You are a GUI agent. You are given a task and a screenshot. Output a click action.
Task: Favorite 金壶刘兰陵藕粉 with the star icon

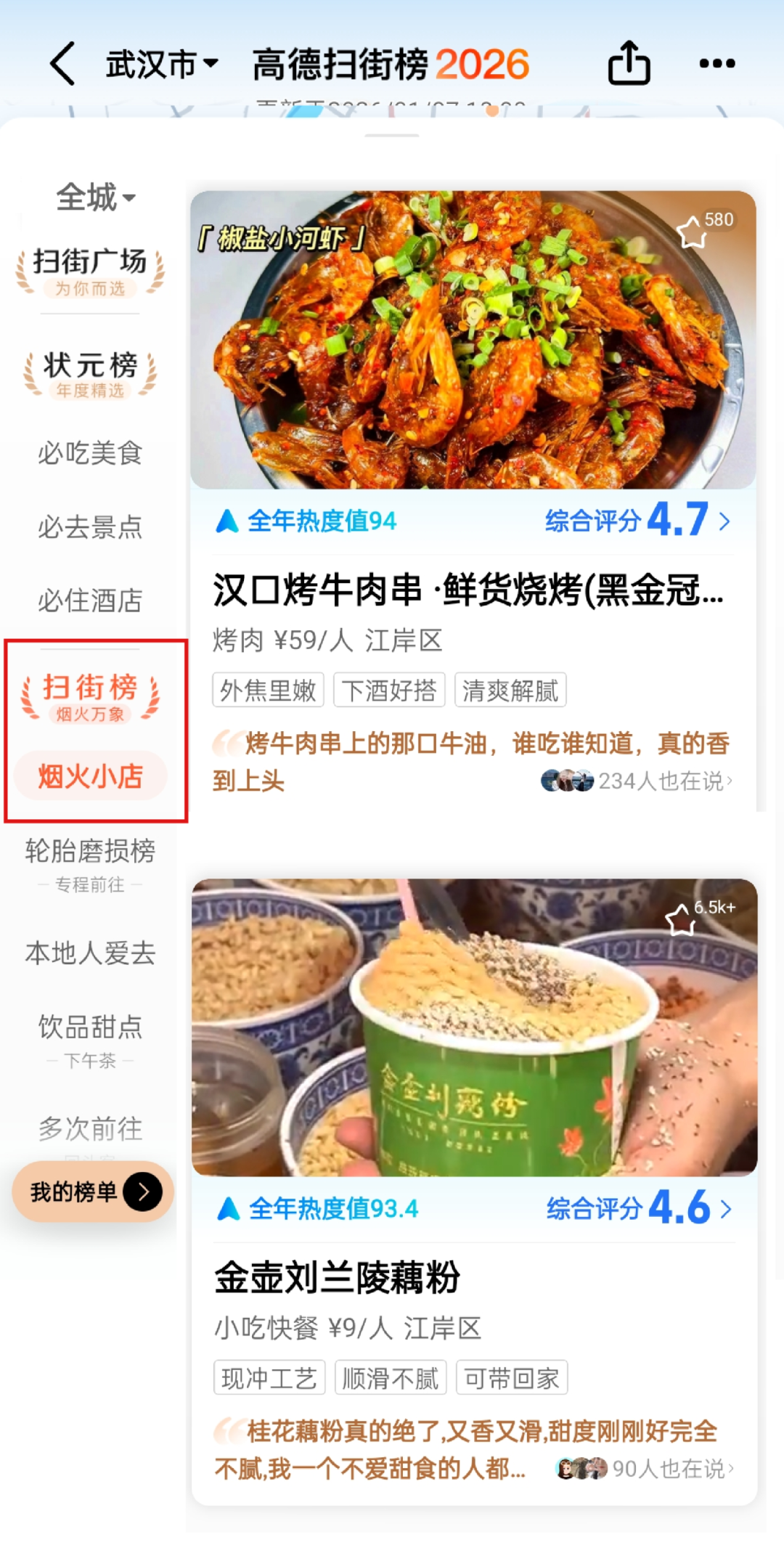point(681,919)
